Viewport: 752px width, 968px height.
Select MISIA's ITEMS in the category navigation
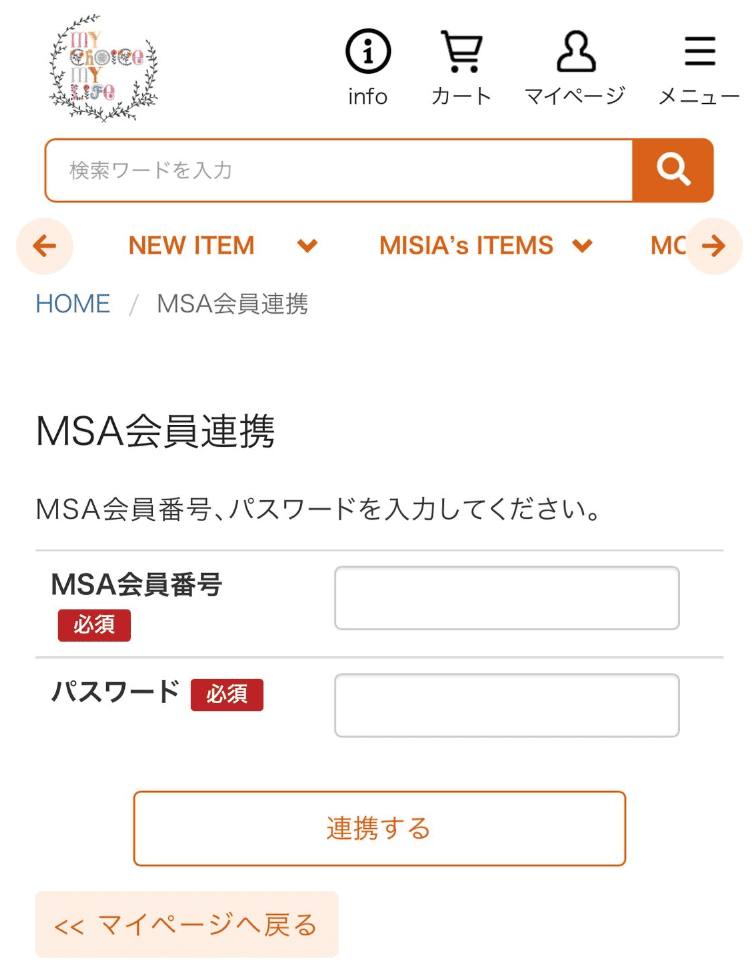[466, 245]
